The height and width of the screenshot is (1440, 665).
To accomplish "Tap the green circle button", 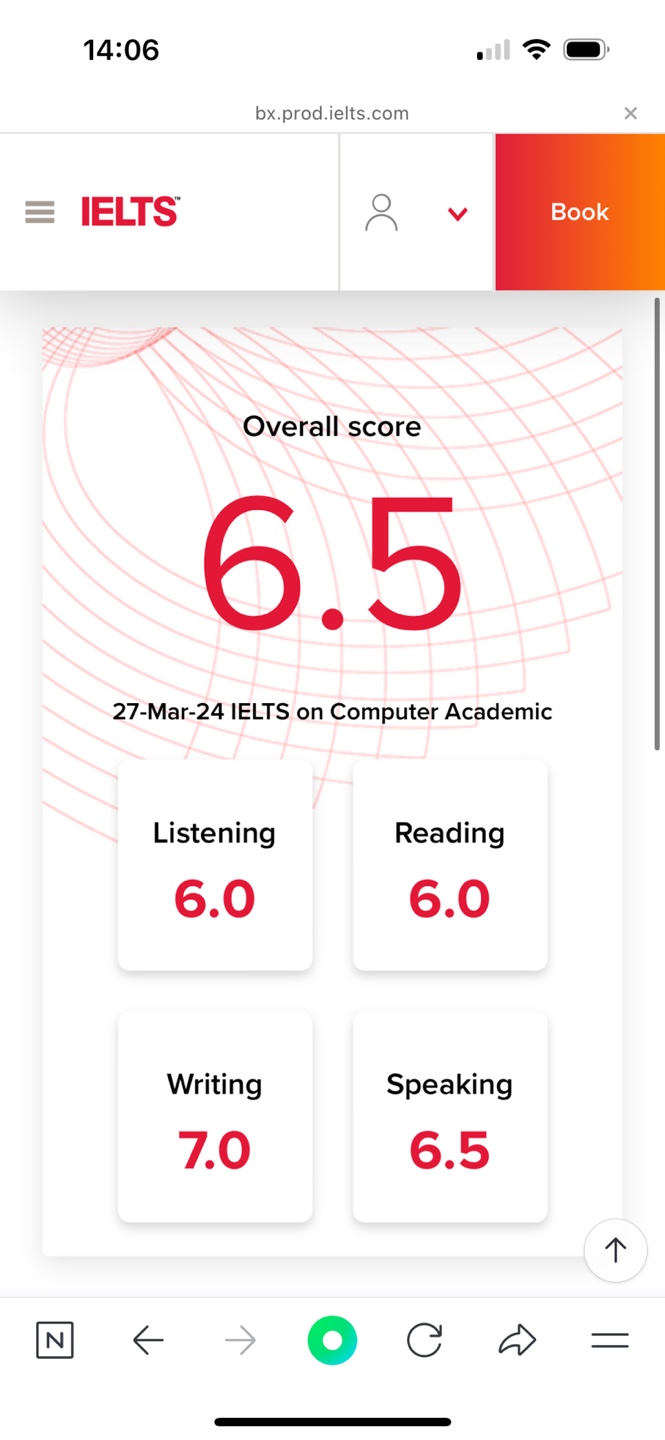I will 332,1340.
